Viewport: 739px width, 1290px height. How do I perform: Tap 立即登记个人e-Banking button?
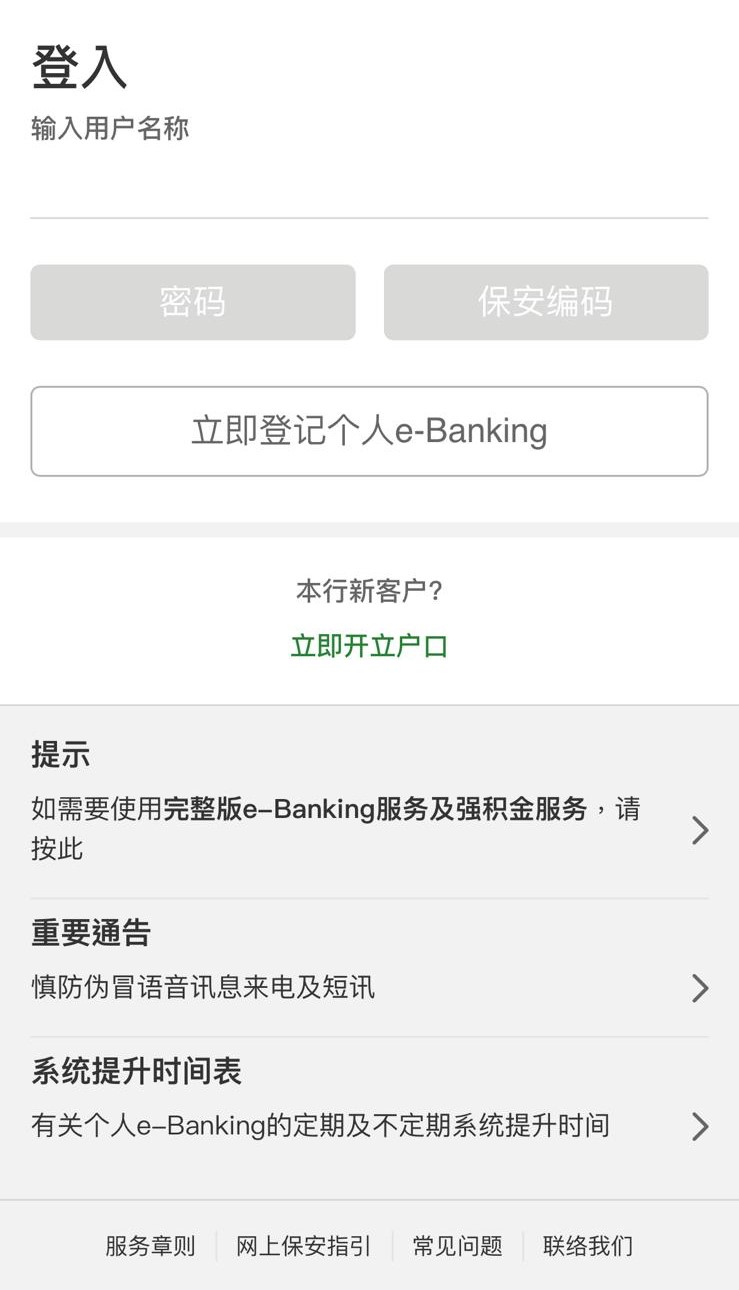(x=369, y=431)
